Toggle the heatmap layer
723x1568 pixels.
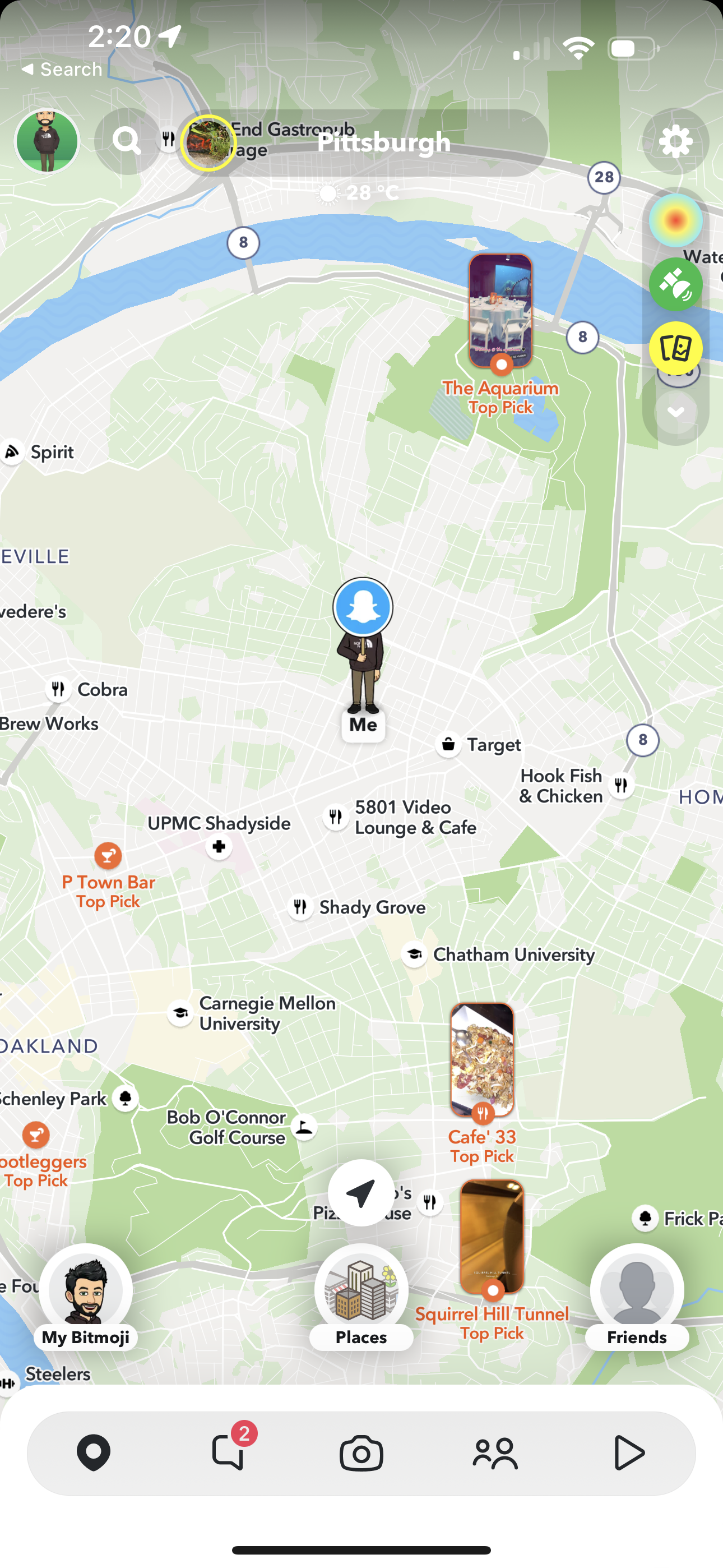[675, 220]
